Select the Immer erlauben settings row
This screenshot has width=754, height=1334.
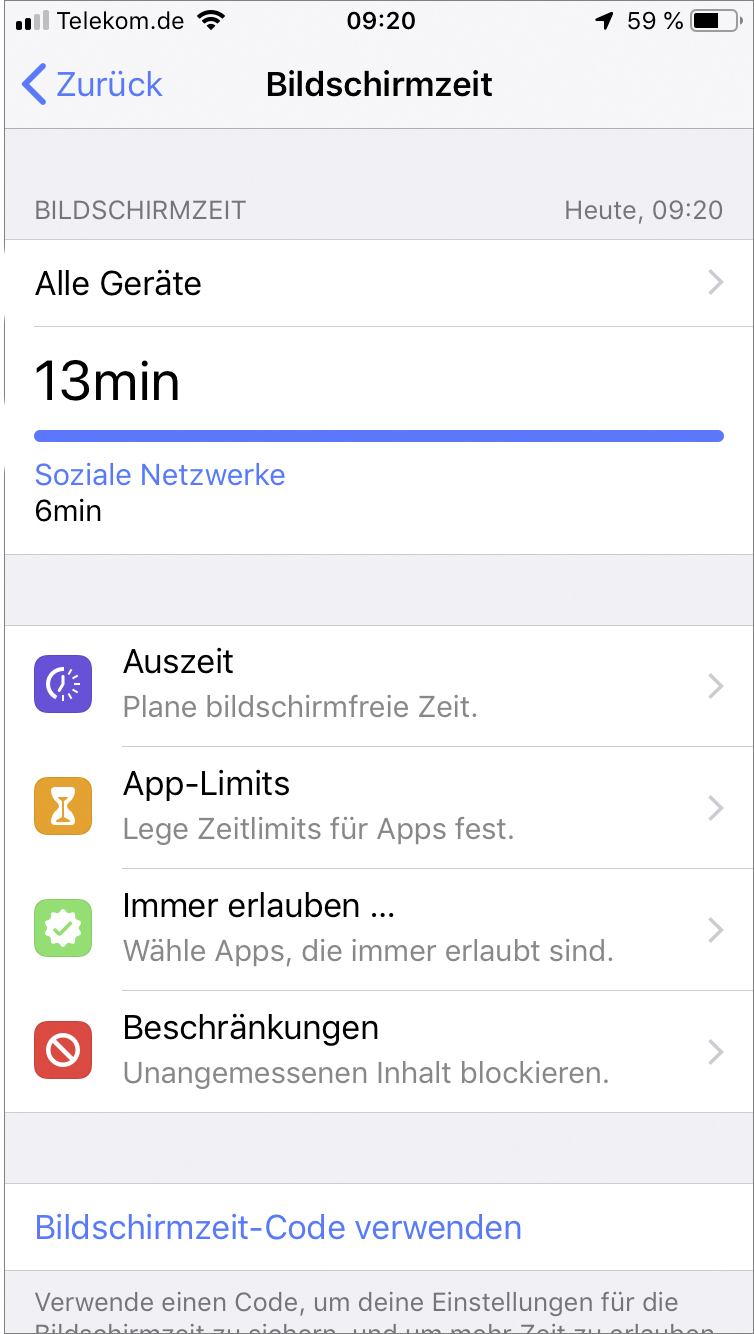click(x=377, y=928)
